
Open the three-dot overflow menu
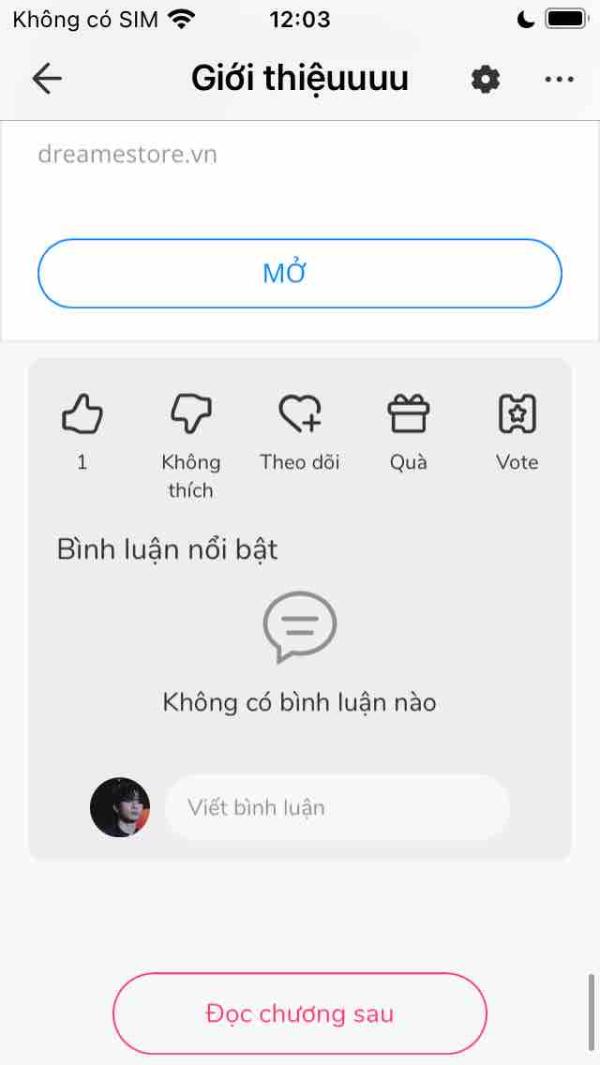pyautogui.click(x=559, y=79)
